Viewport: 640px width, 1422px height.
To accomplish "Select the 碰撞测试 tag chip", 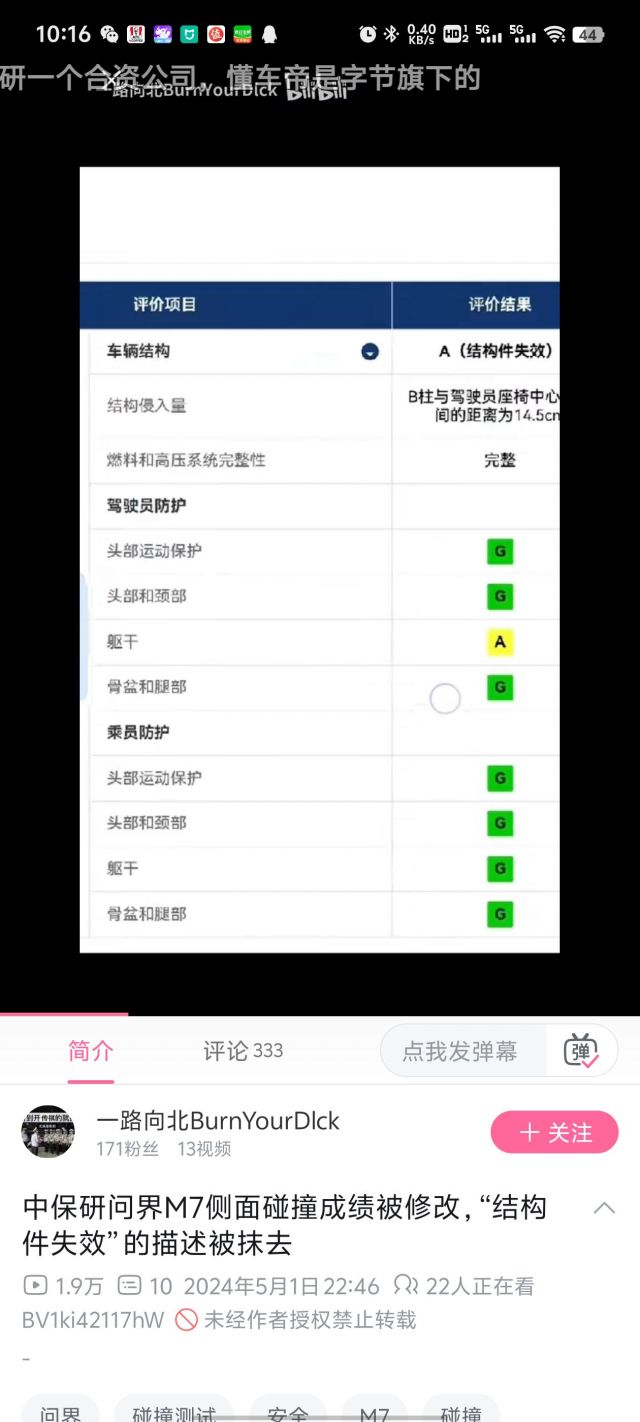I will [x=174, y=1411].
